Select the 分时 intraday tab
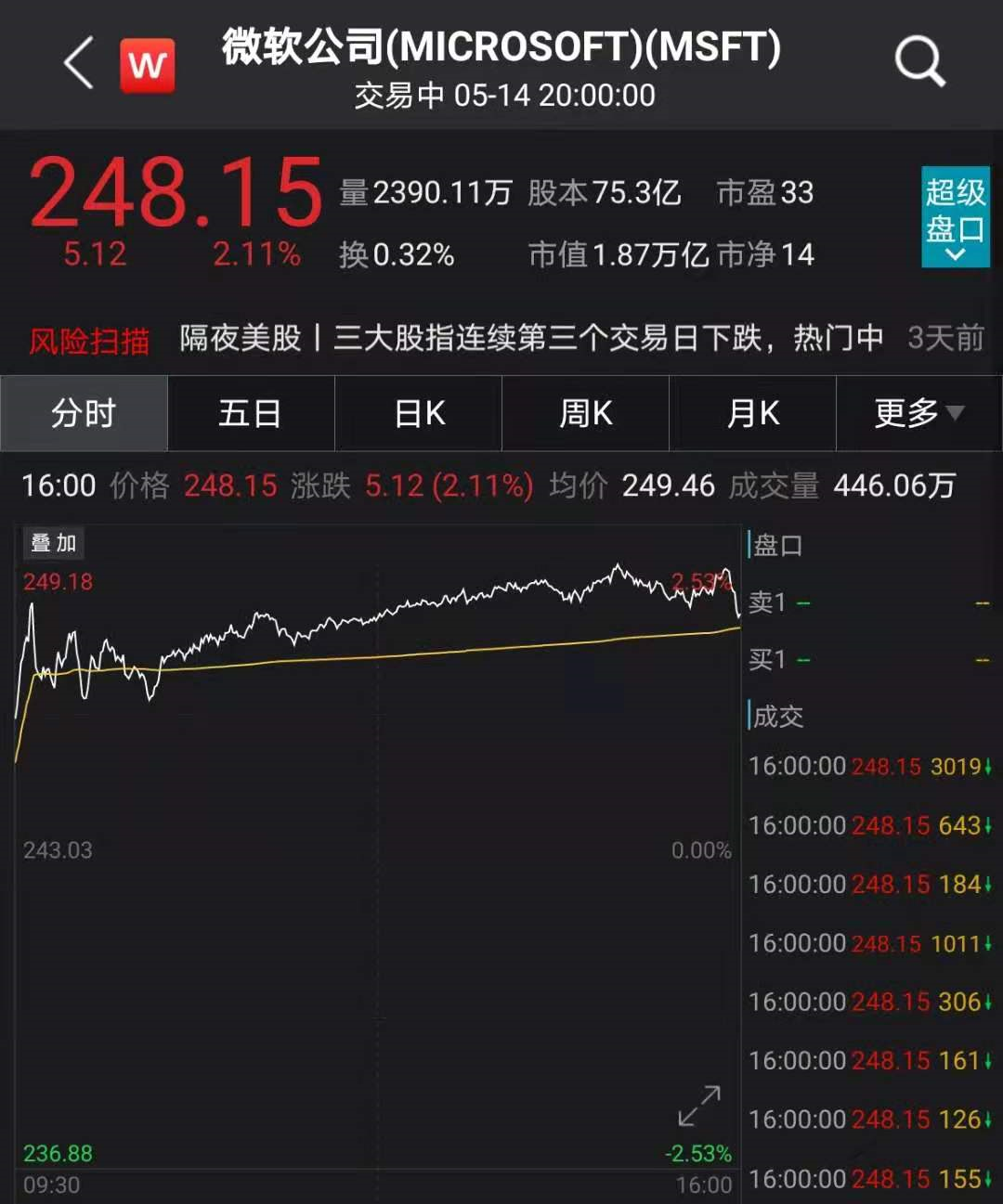 (84, 413)
